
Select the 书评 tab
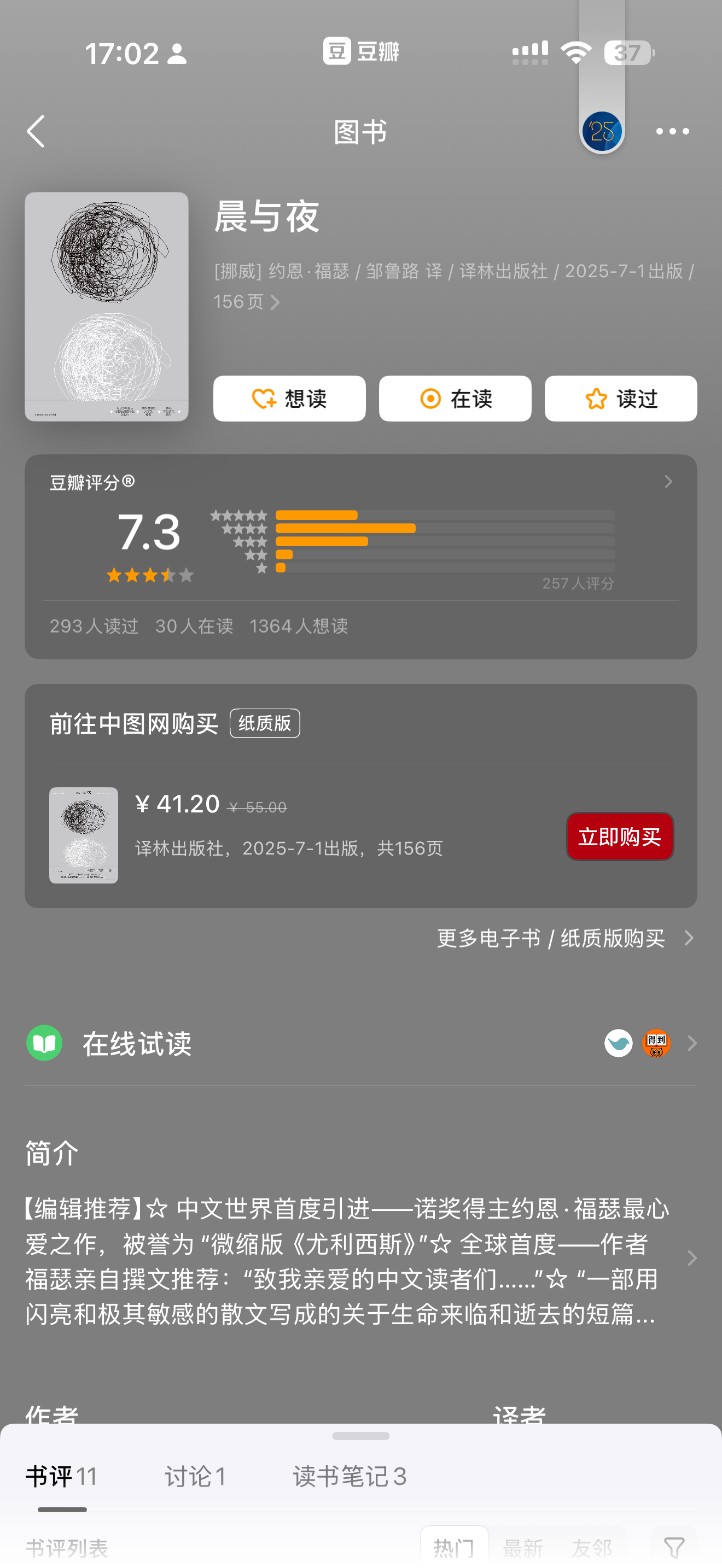(x=61, y=1477)
